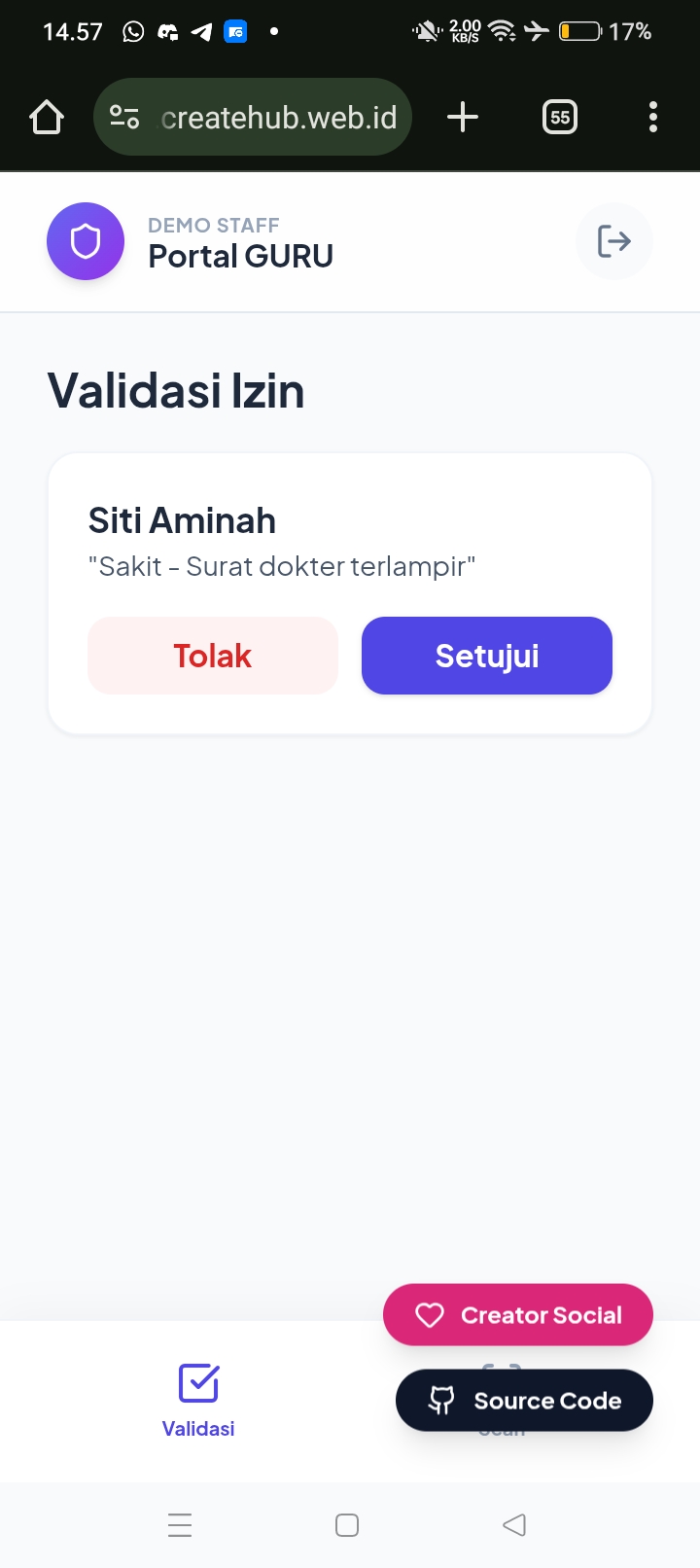Screen dimensions: 700x1568
Task: Approve Siti Aminah's request with Setujui
Action: (x=487, y=656)
